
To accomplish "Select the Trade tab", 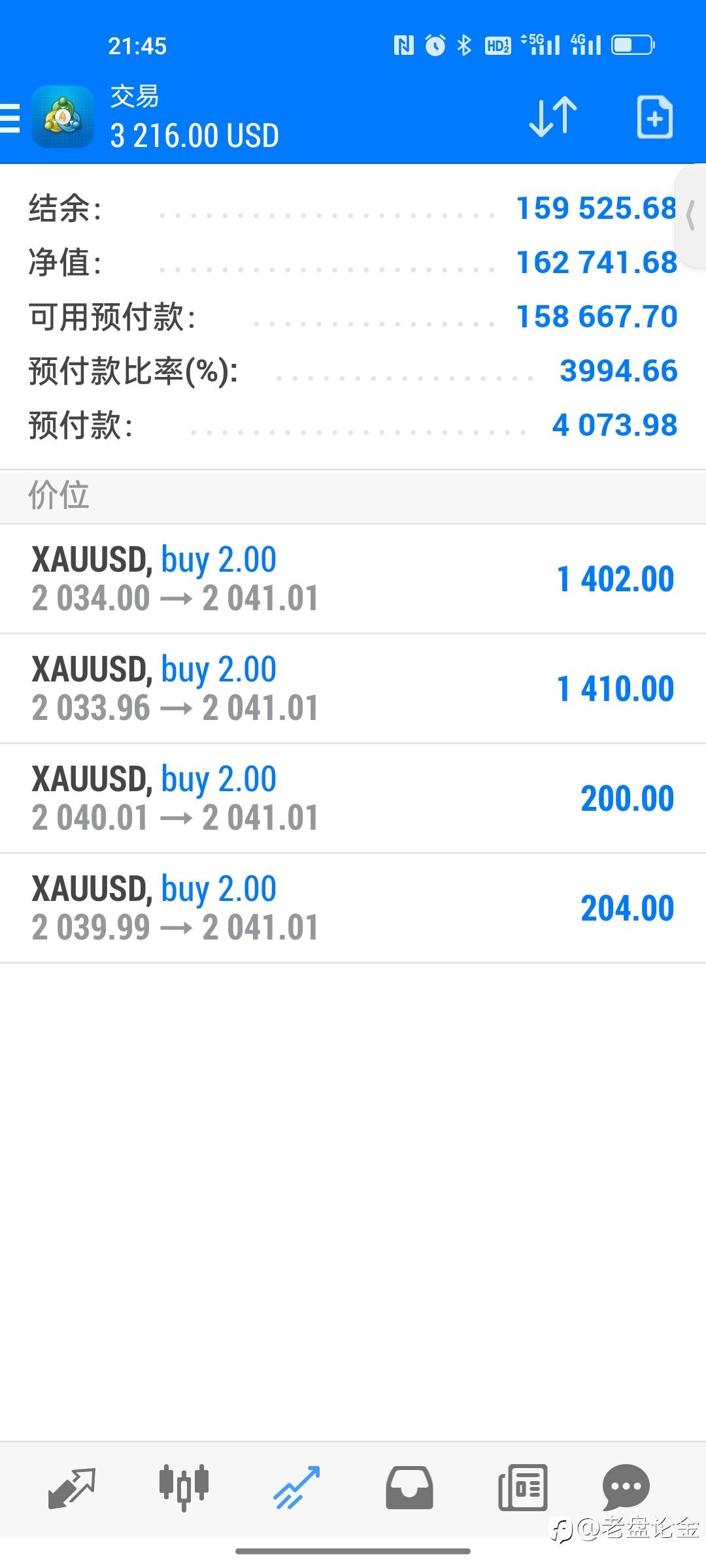I will [x=297, y=1488].
